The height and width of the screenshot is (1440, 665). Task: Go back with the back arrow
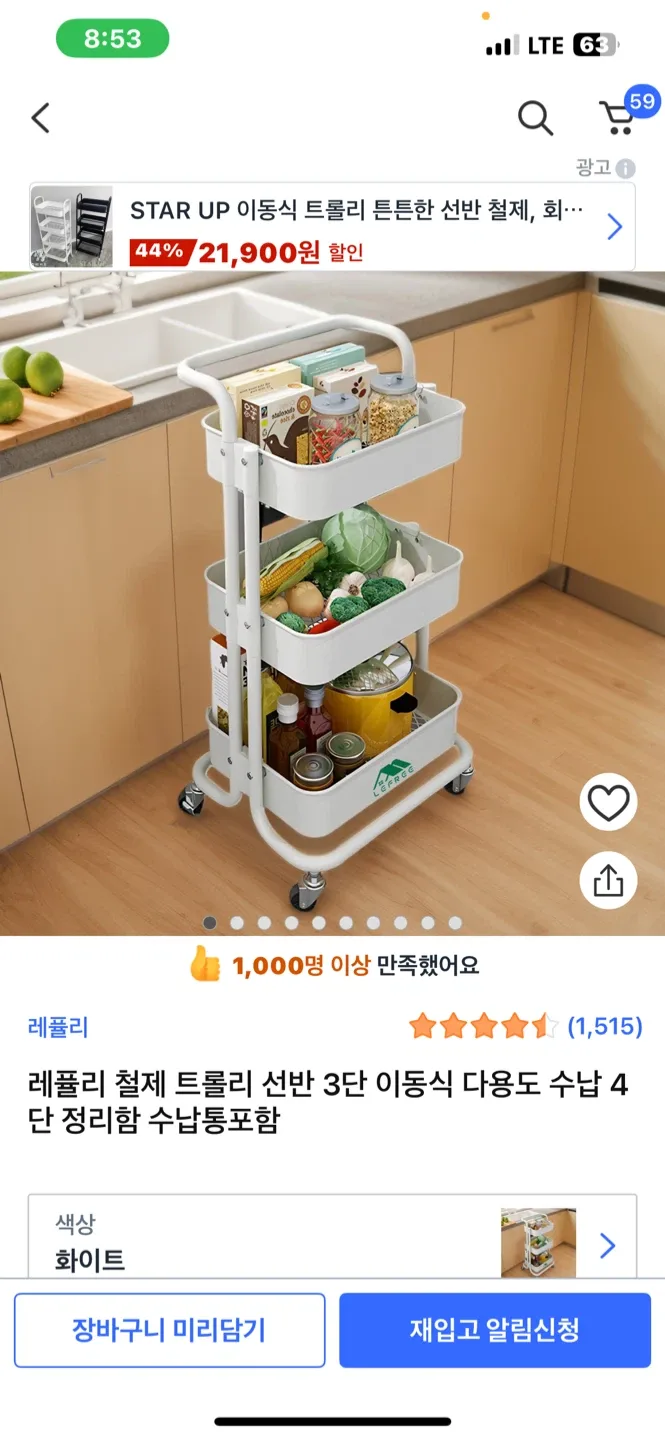coord(40,118)
